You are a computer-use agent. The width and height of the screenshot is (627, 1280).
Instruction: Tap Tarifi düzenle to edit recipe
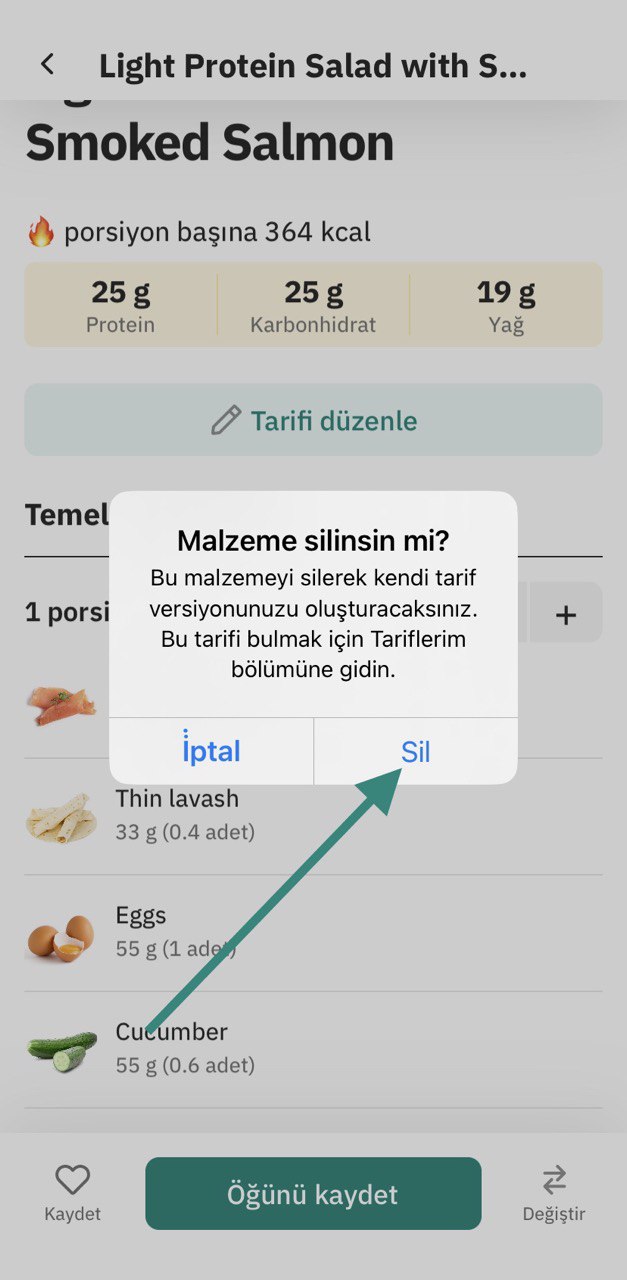pyautogui.click(x=313, y=420)
